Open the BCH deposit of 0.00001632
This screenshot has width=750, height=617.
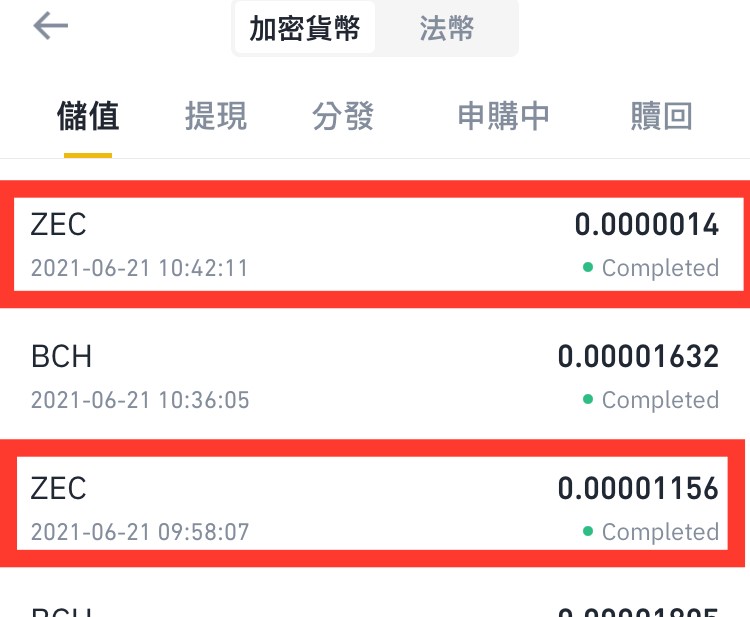point(375,376)
